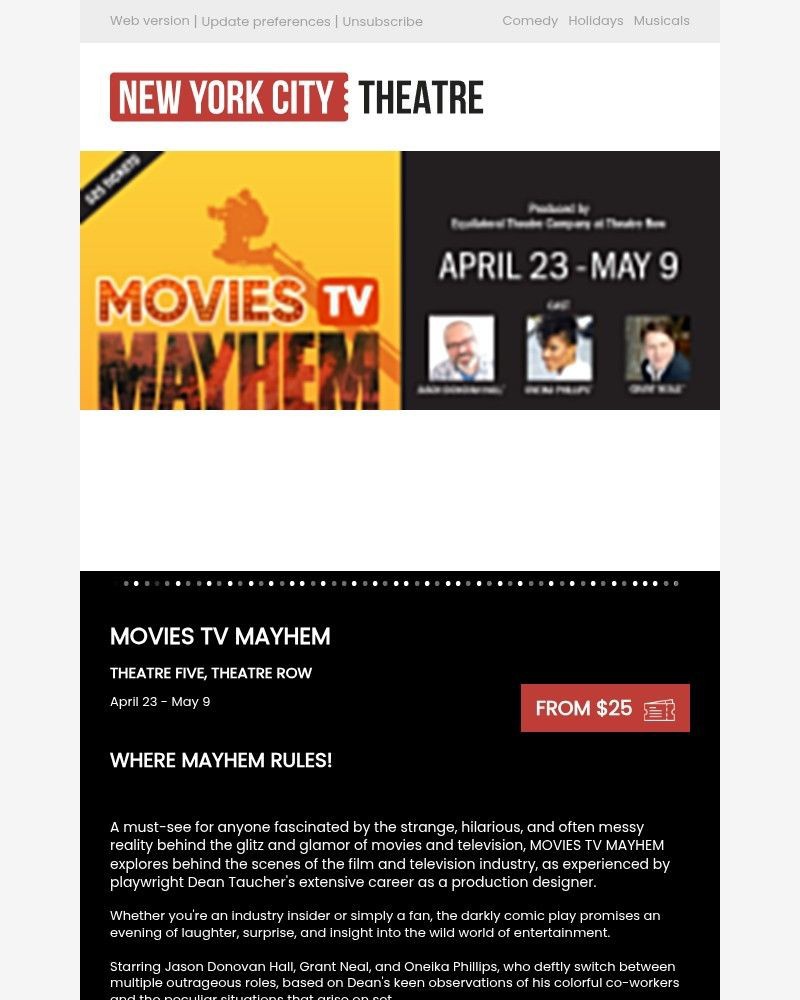Select Oneika Phillips' cast photo
800x1000 pixels.
558,352
